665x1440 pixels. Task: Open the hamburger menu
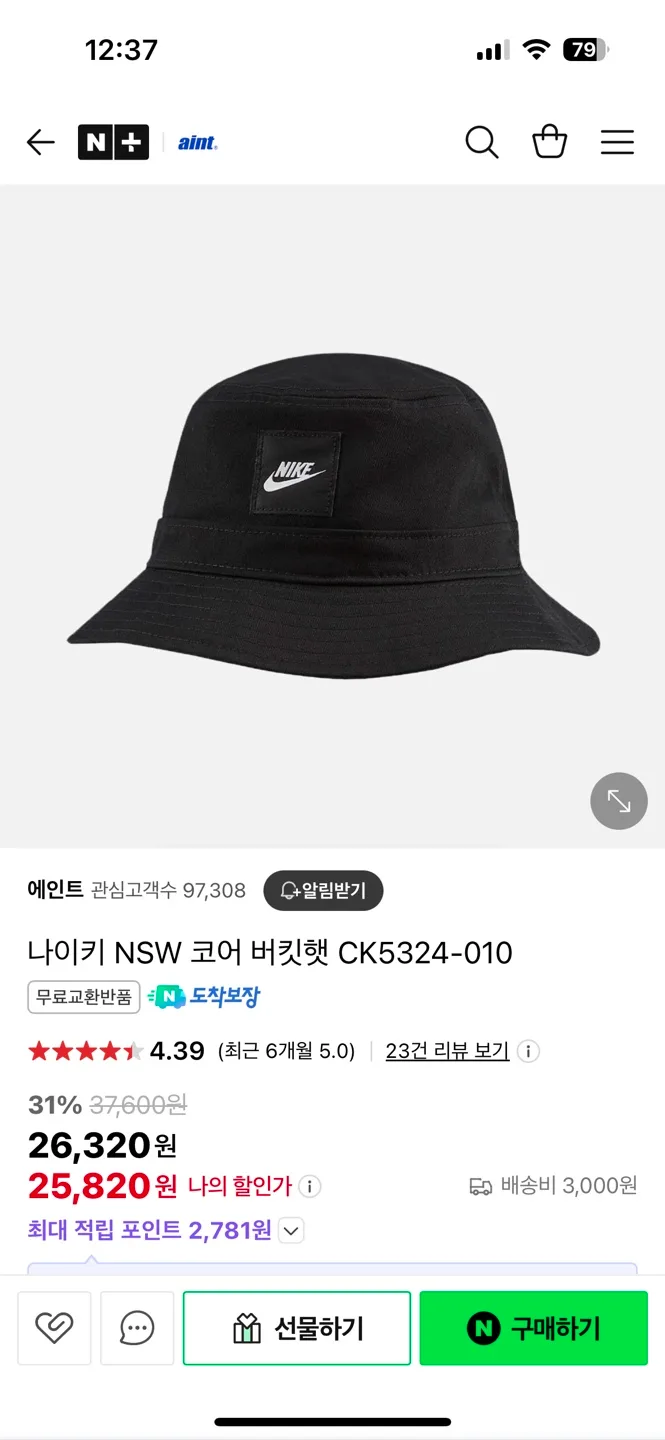tap(617, 143)
